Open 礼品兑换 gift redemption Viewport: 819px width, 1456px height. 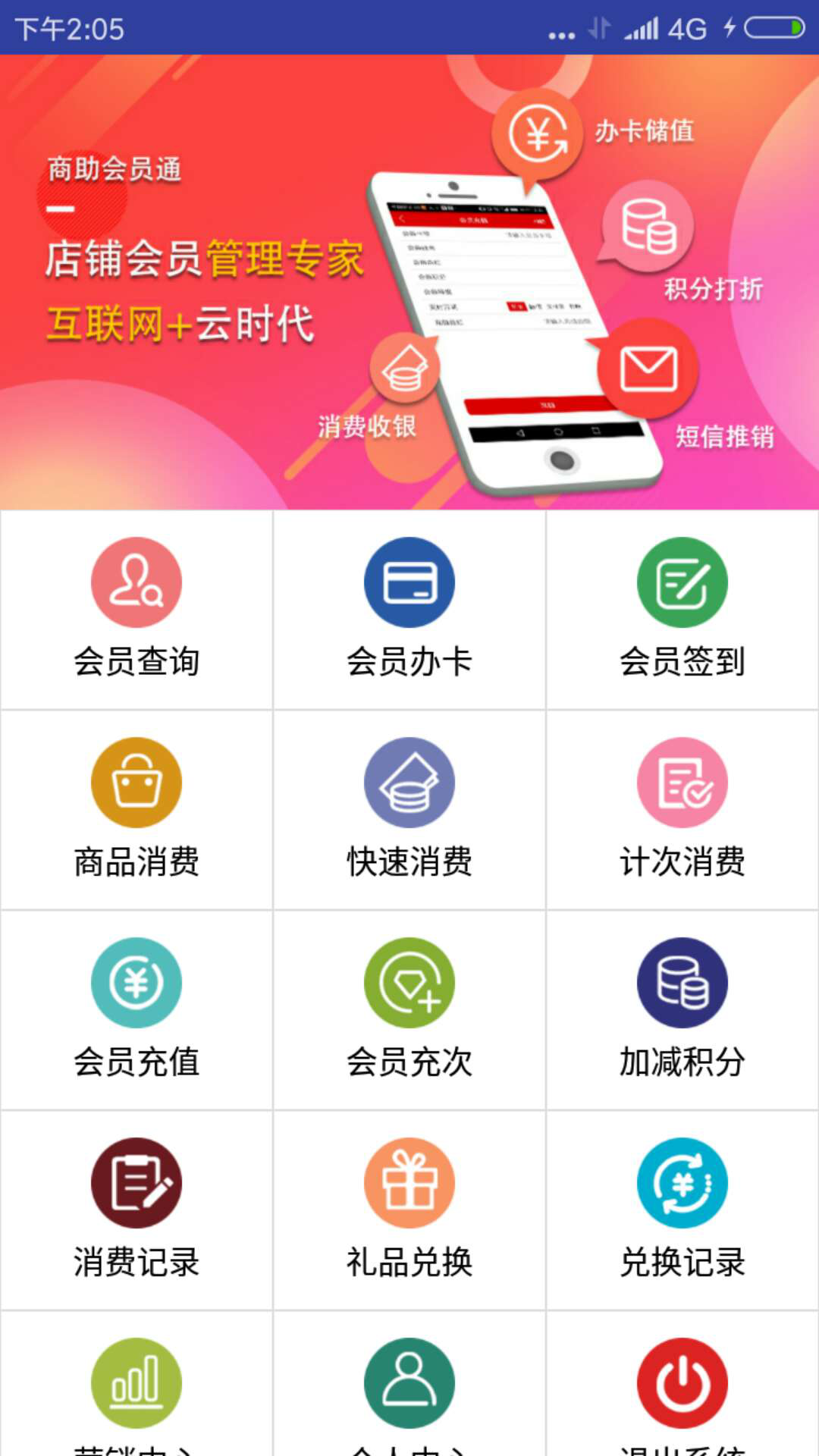409,1210
